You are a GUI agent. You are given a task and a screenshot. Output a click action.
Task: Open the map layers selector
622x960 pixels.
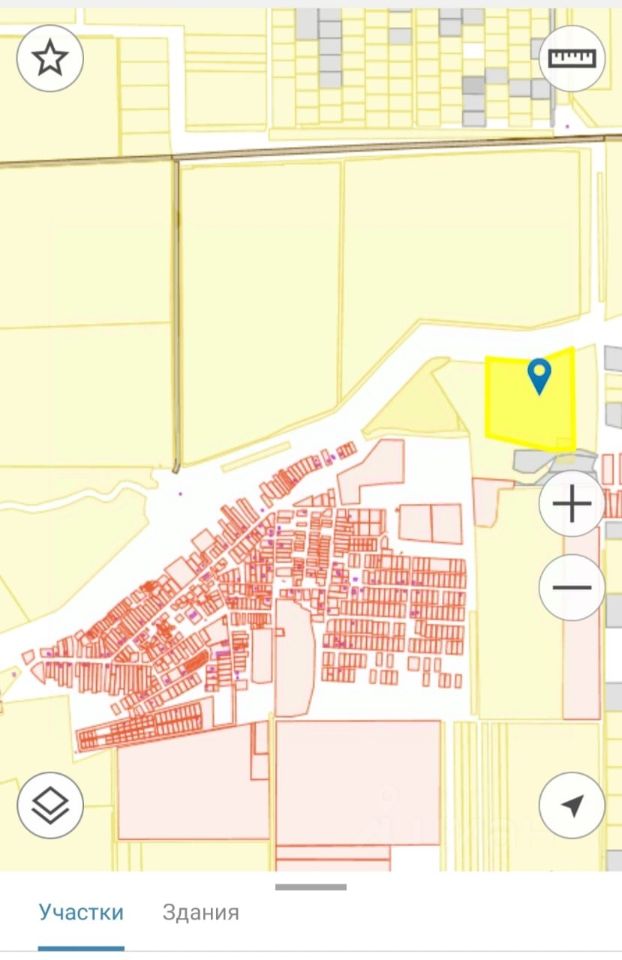[x=50, y=805]
